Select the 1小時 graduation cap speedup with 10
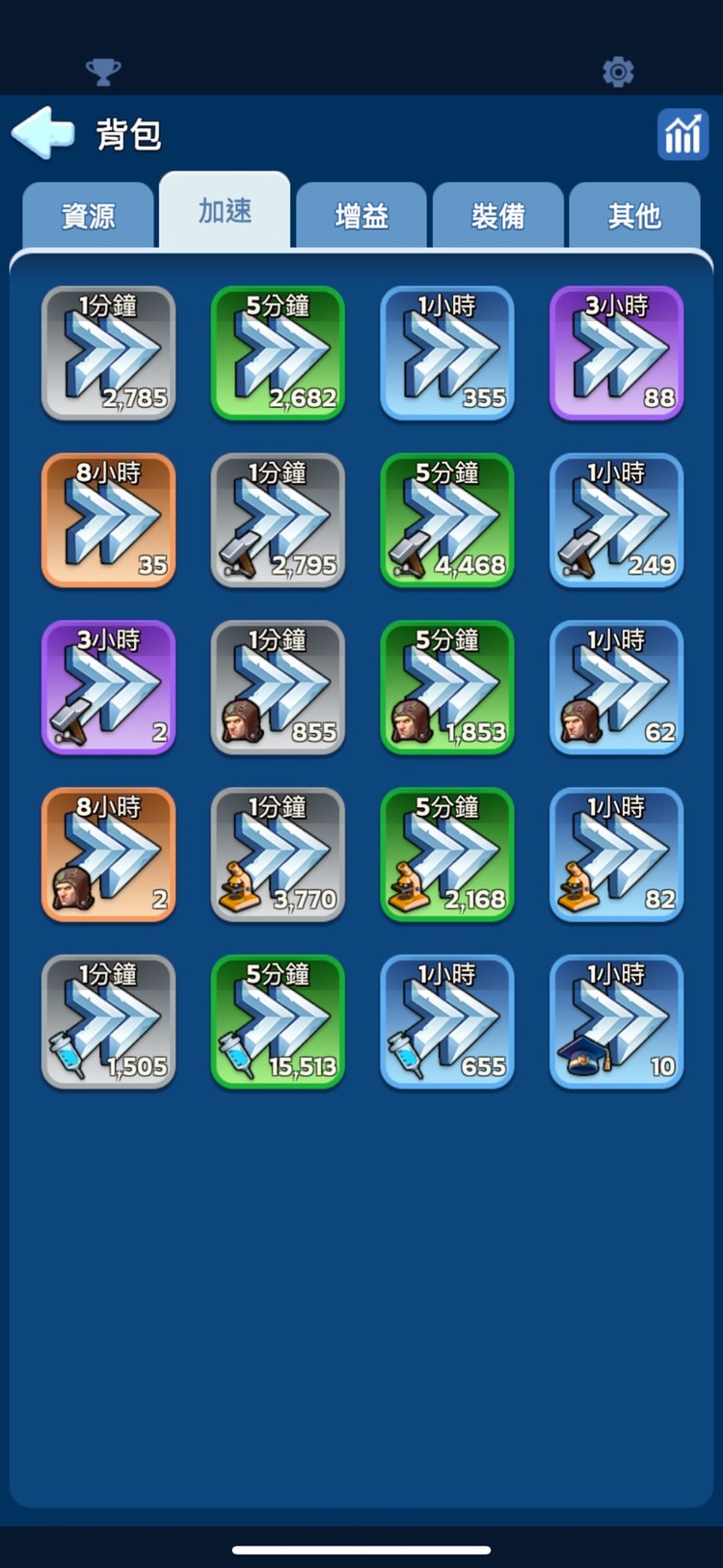723x1568 pixels. click(x=616, y=1021)
